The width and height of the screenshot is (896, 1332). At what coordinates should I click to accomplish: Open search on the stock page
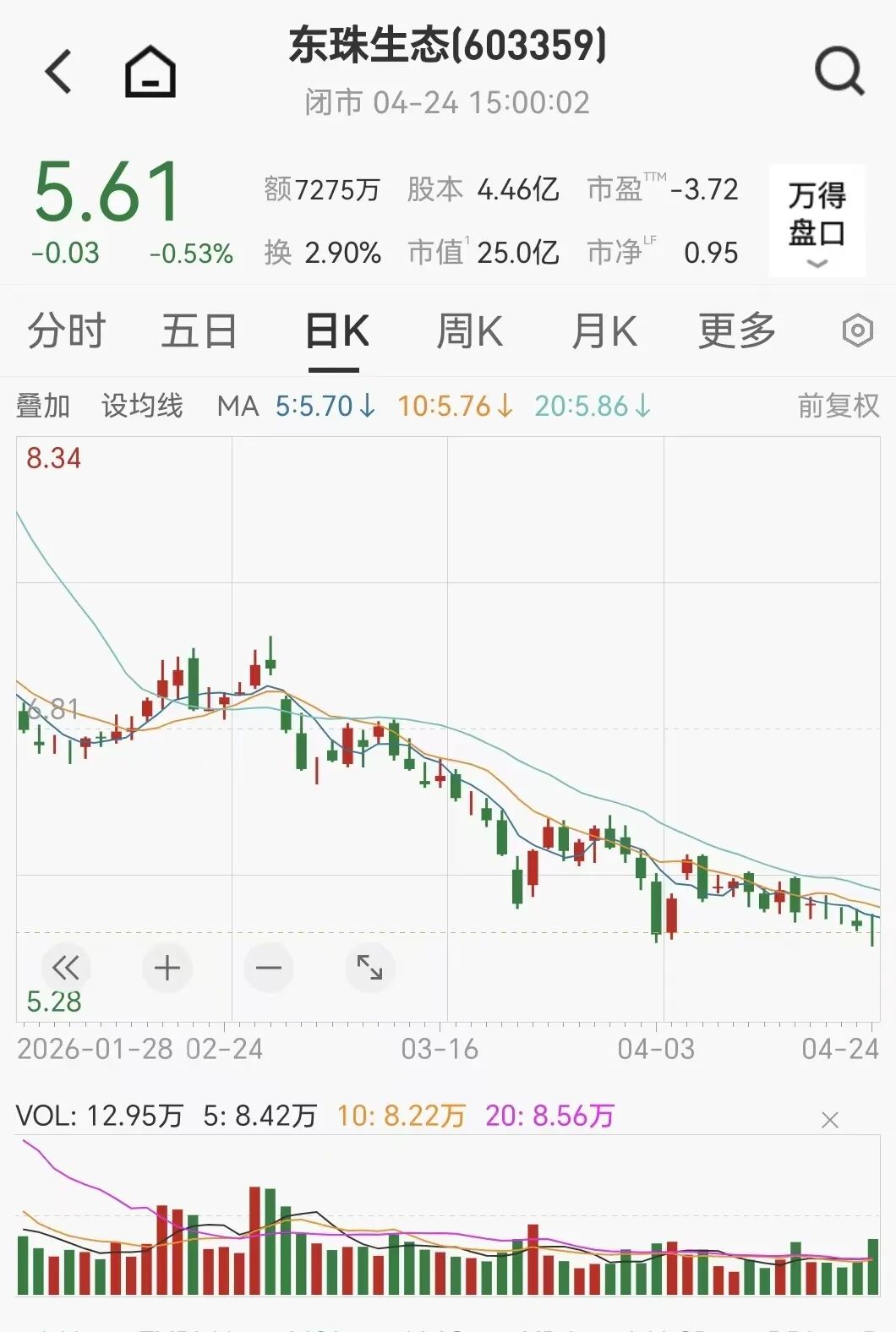click(837, 69)
